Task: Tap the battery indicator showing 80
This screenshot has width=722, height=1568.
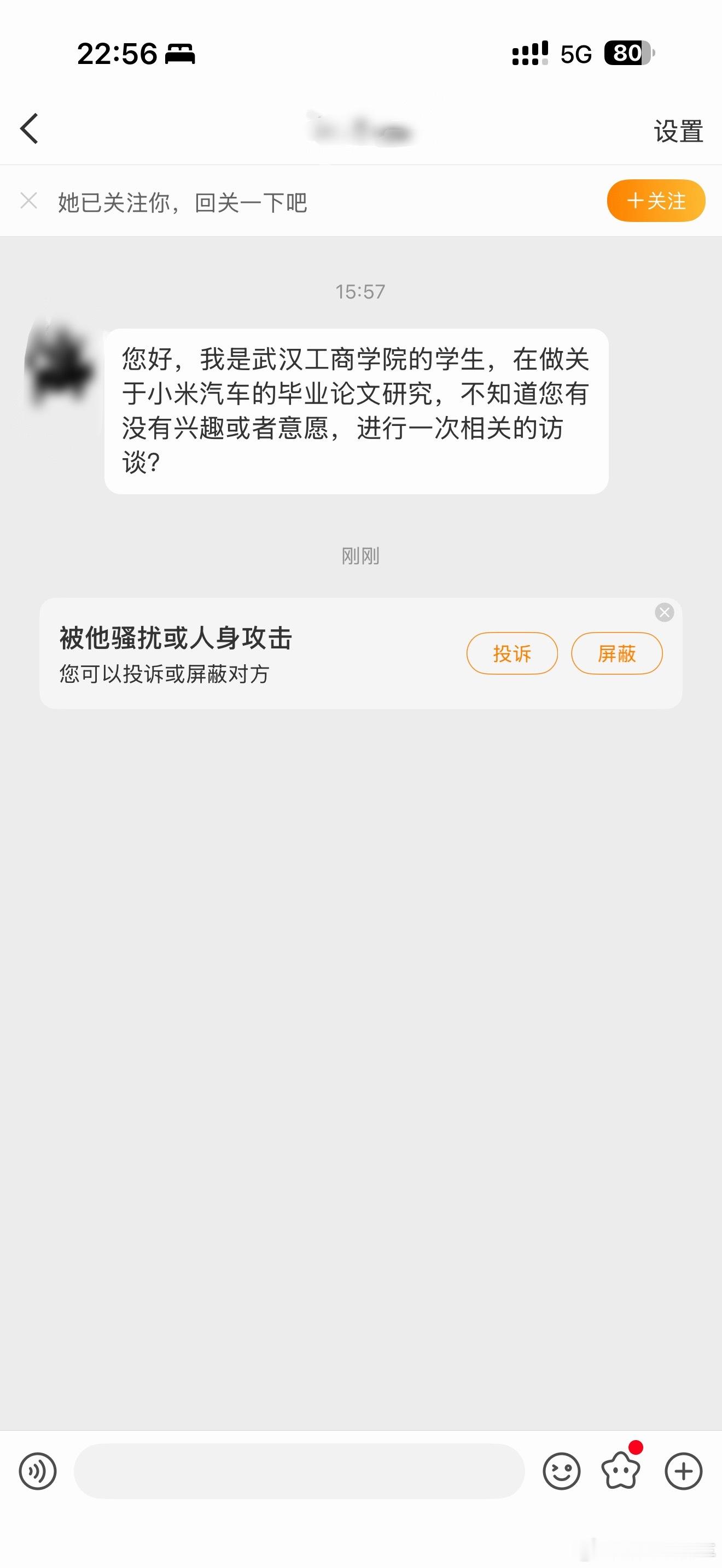Action: point(627,54)
